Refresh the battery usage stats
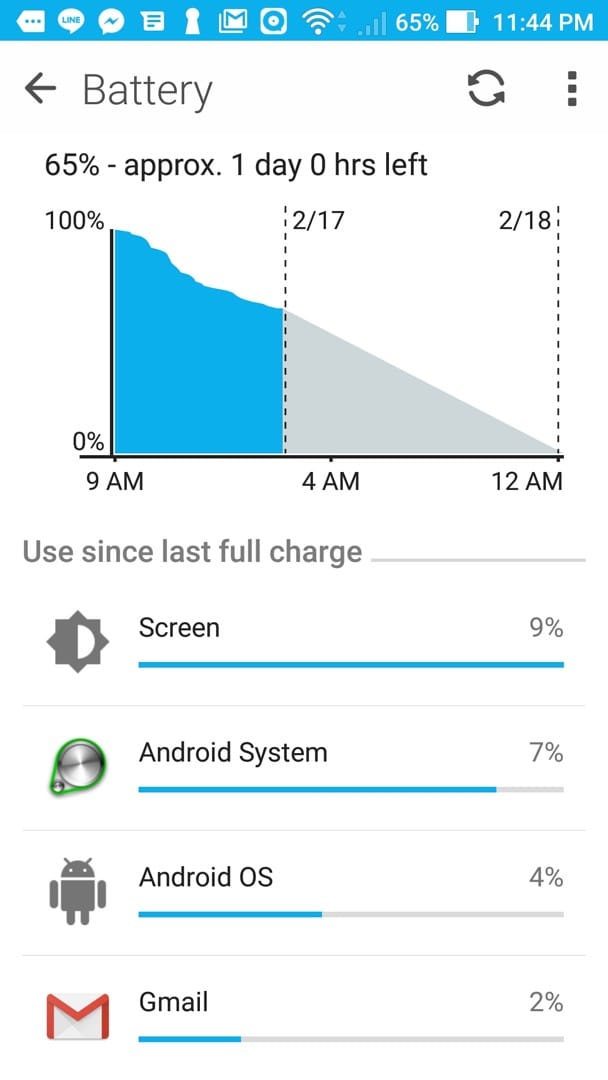Viewport: 608px width, 1080px height. (486, 90)
